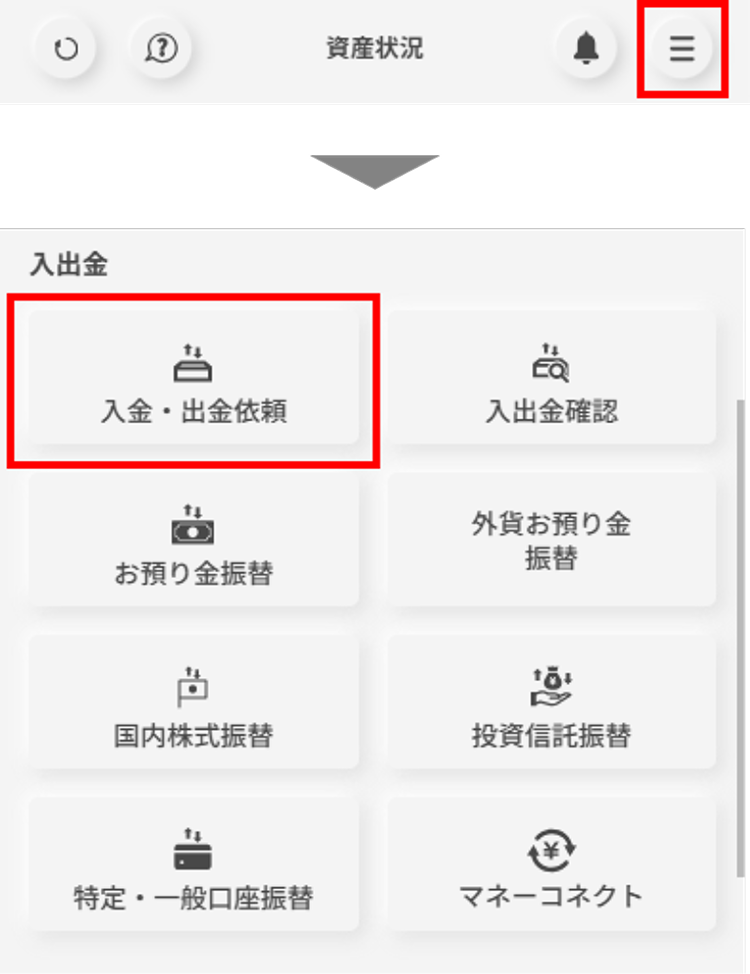Open the help question icon
This screenshot has height=974, width=750.
[161, 48]
